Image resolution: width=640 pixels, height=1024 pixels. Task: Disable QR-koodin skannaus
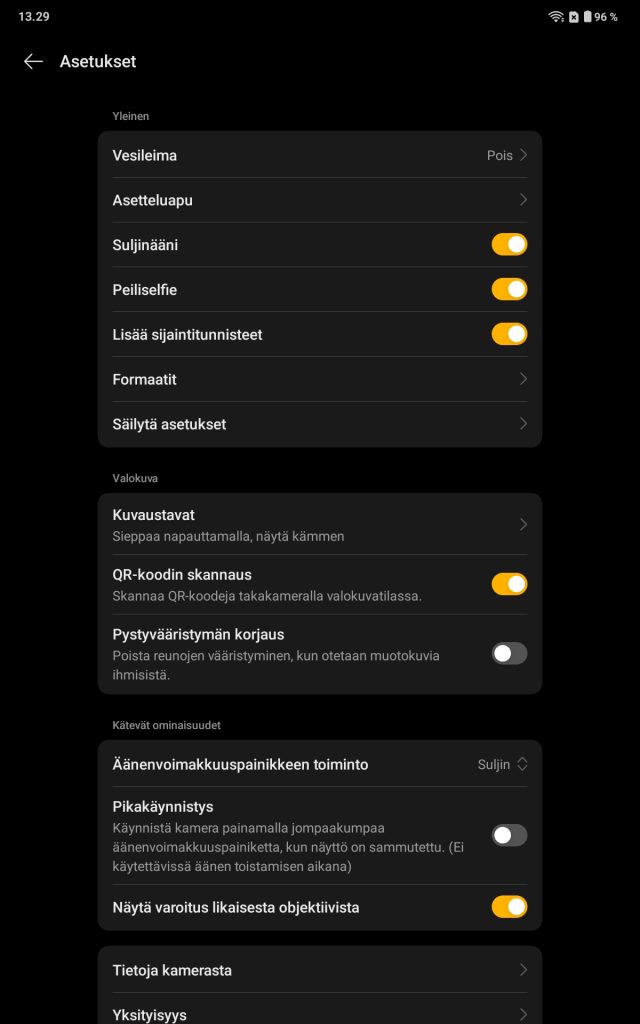(x=509, y=584)
